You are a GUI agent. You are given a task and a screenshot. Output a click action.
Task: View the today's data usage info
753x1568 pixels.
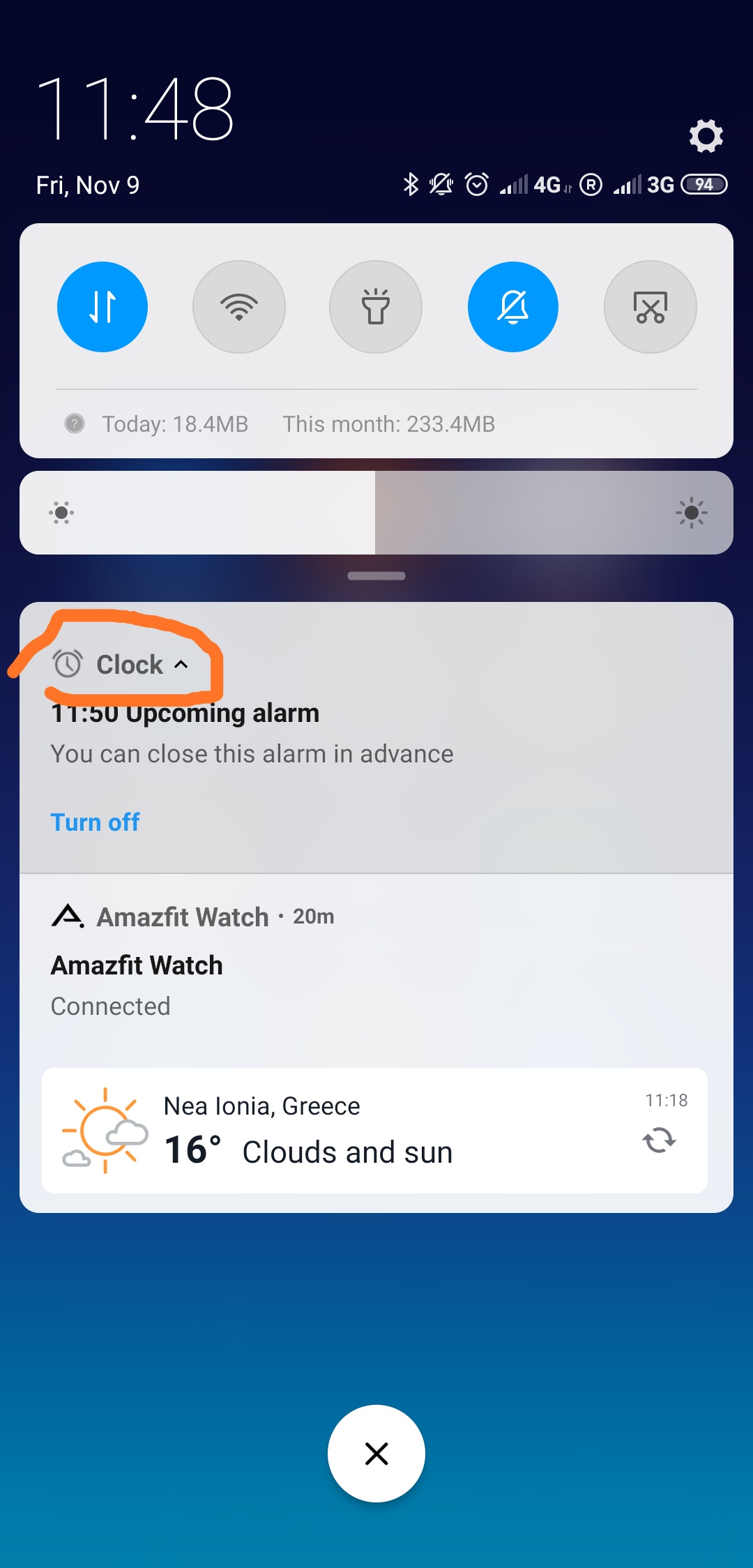pos(174,424)
